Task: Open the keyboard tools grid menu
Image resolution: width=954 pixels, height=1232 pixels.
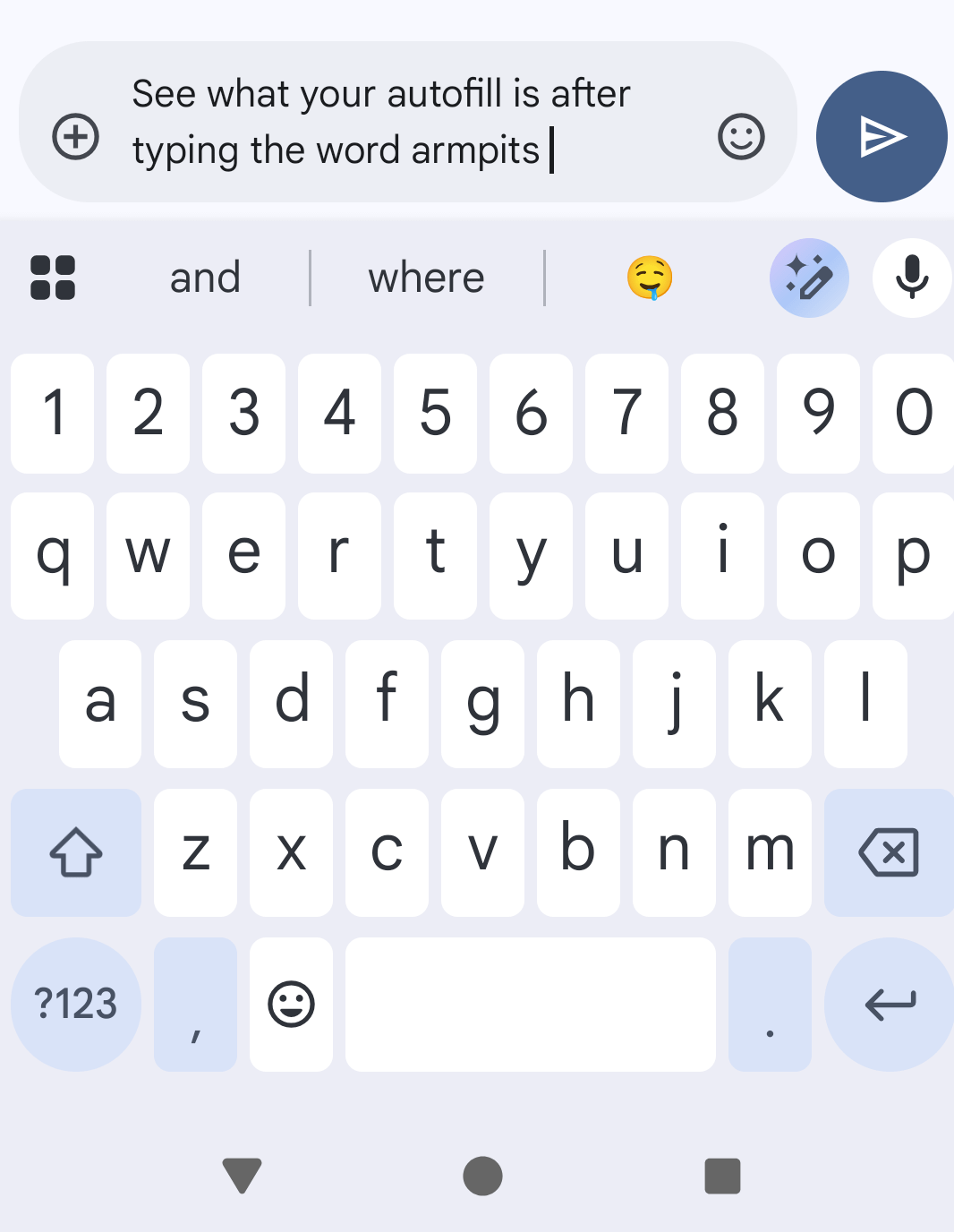Action: pos(53,278)
